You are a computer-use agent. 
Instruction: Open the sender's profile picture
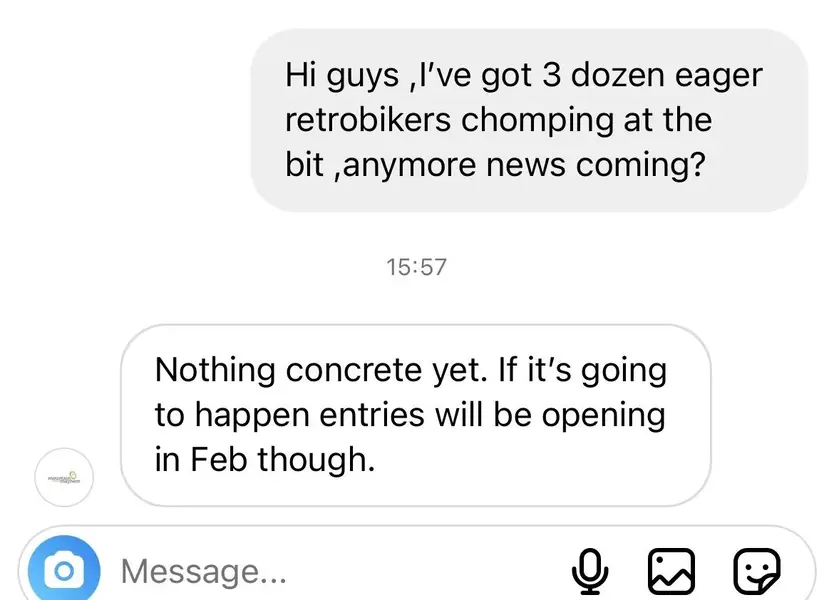pyautogui.click(x=64, y=478)
